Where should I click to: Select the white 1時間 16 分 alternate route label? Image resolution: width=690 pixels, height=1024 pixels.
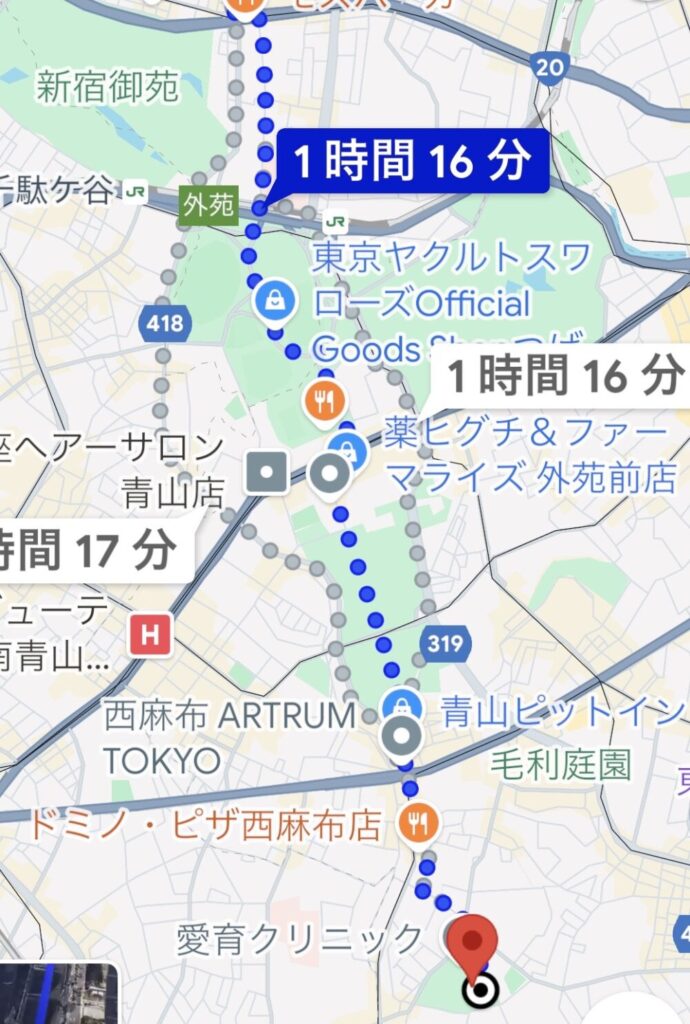click(x=563, y=376)
